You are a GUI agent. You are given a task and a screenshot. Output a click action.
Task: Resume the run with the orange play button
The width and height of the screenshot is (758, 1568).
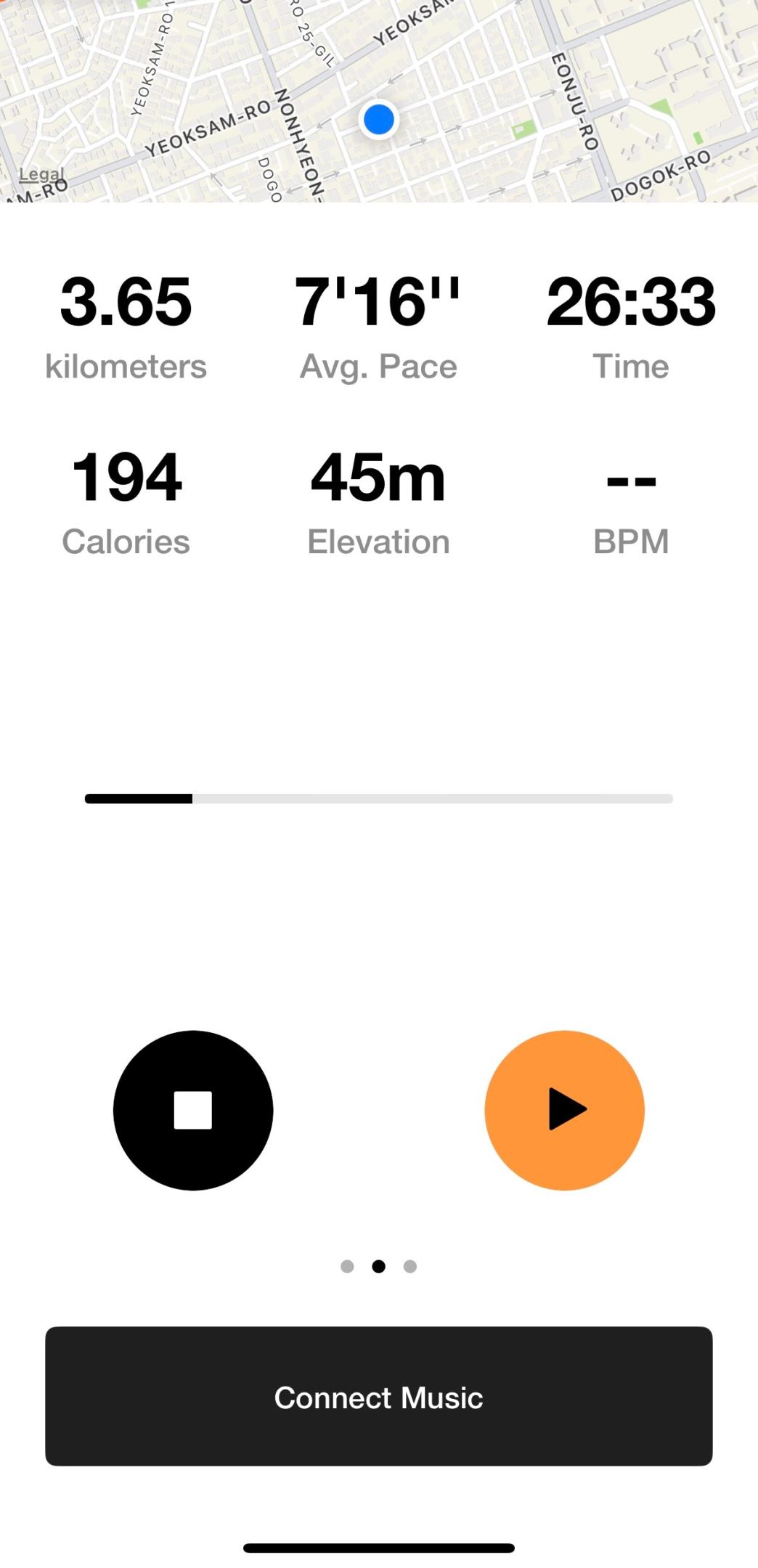564,1110
